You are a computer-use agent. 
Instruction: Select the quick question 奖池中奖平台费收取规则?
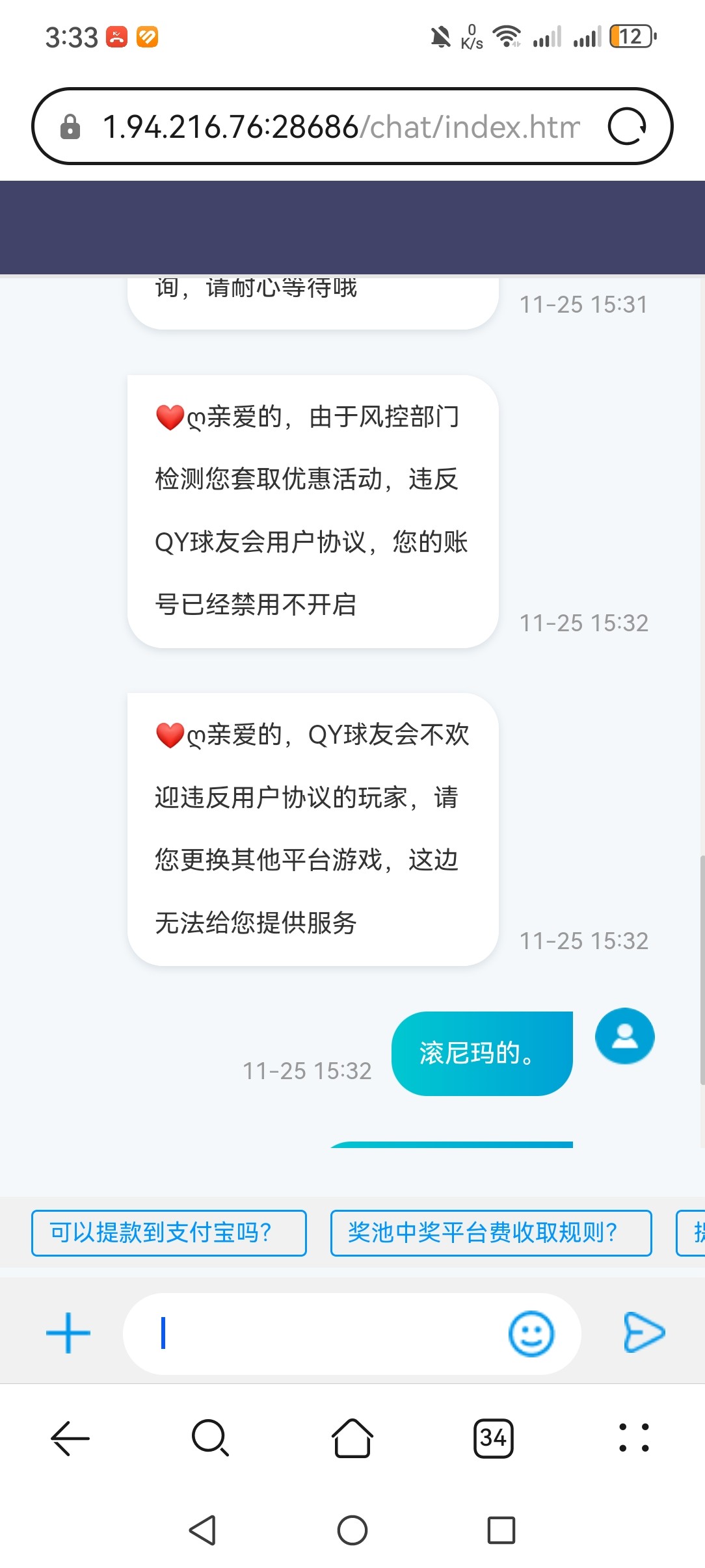click(490, 1233)
